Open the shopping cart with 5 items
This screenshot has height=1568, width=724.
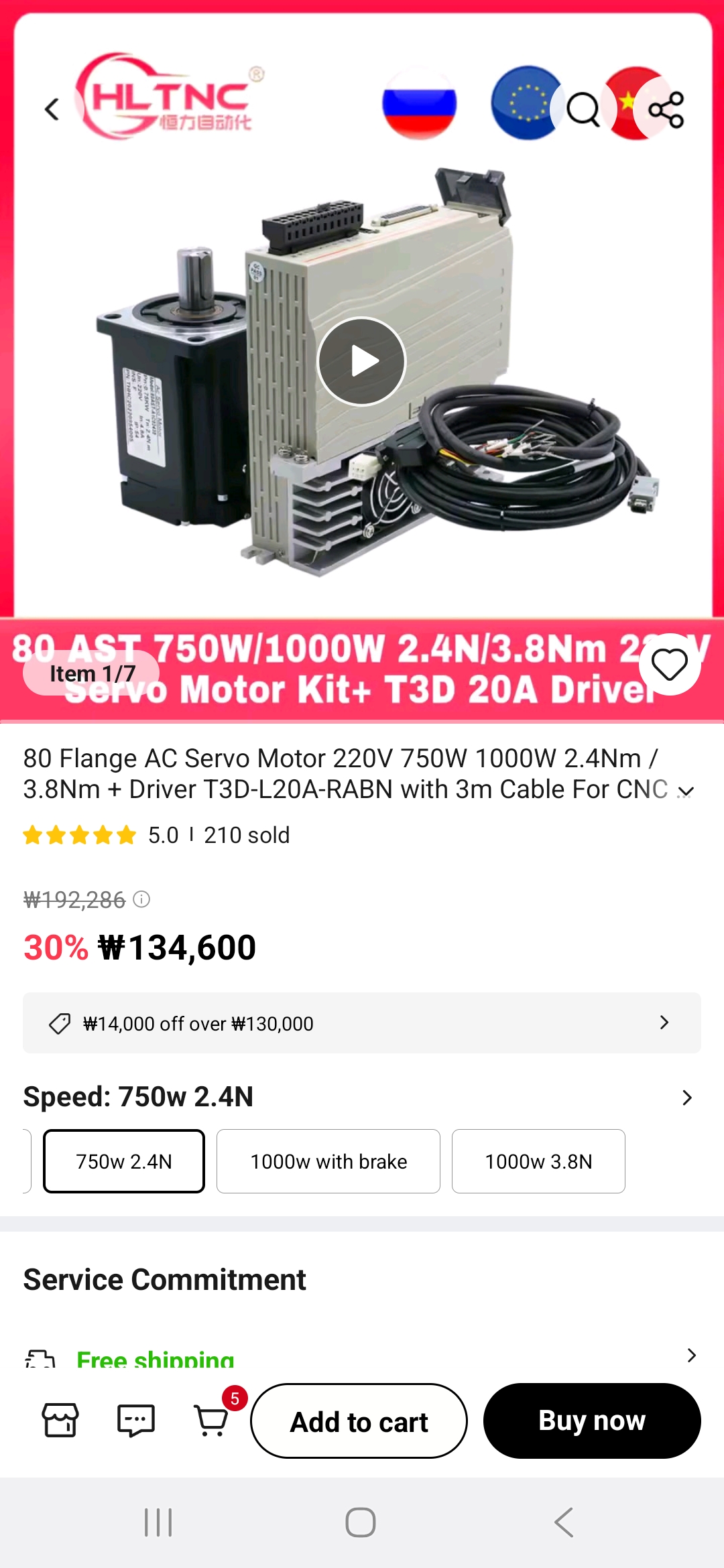tap(212, 1419)
